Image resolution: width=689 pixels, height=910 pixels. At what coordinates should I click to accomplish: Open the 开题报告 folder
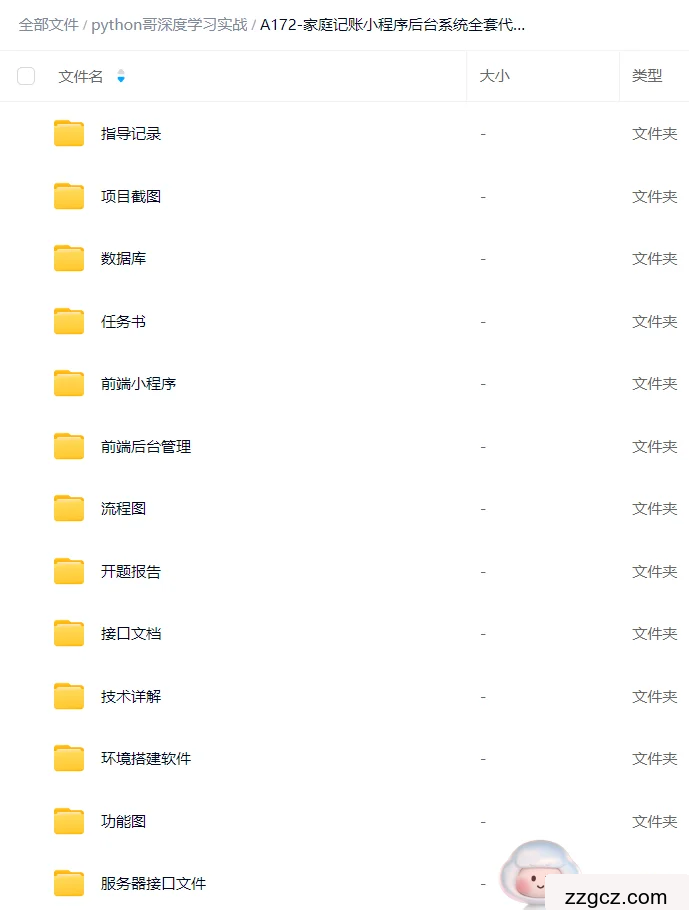tap(130, 572)
